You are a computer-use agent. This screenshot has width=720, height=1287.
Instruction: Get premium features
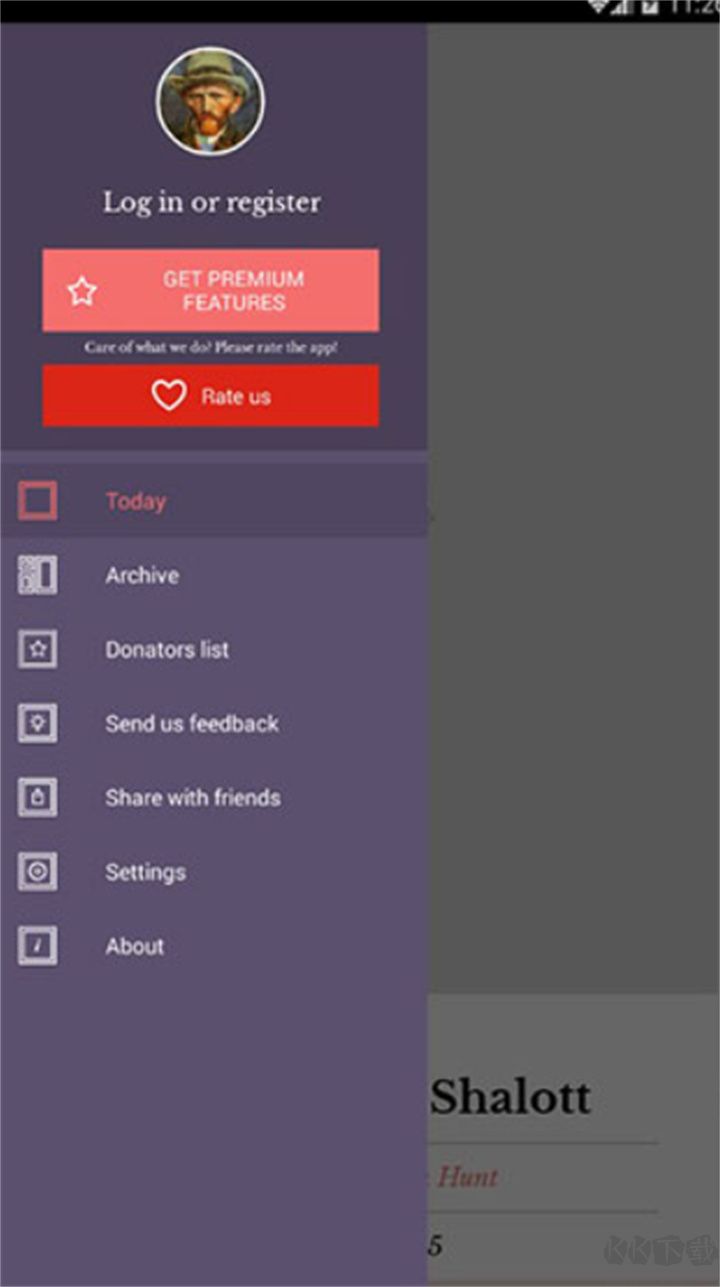211,290
